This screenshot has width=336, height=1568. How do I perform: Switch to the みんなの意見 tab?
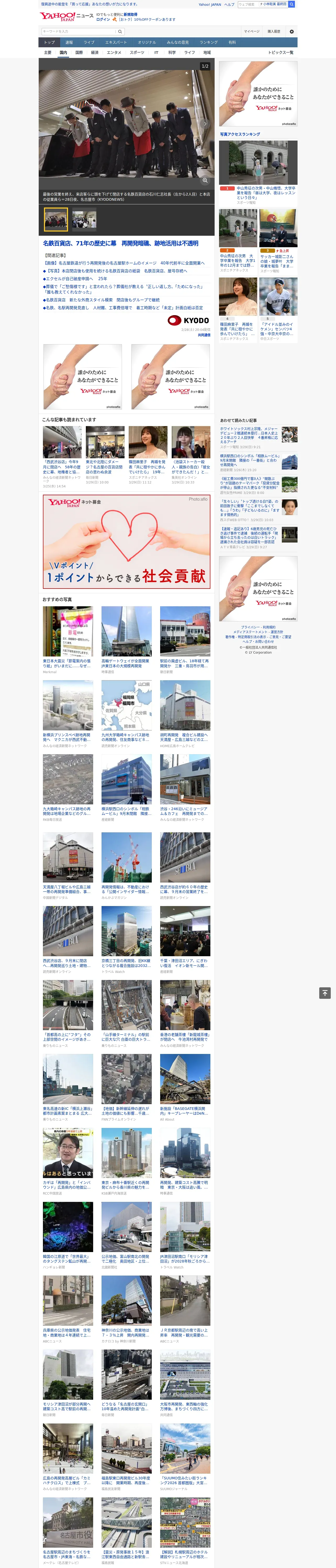coord(177,43)
